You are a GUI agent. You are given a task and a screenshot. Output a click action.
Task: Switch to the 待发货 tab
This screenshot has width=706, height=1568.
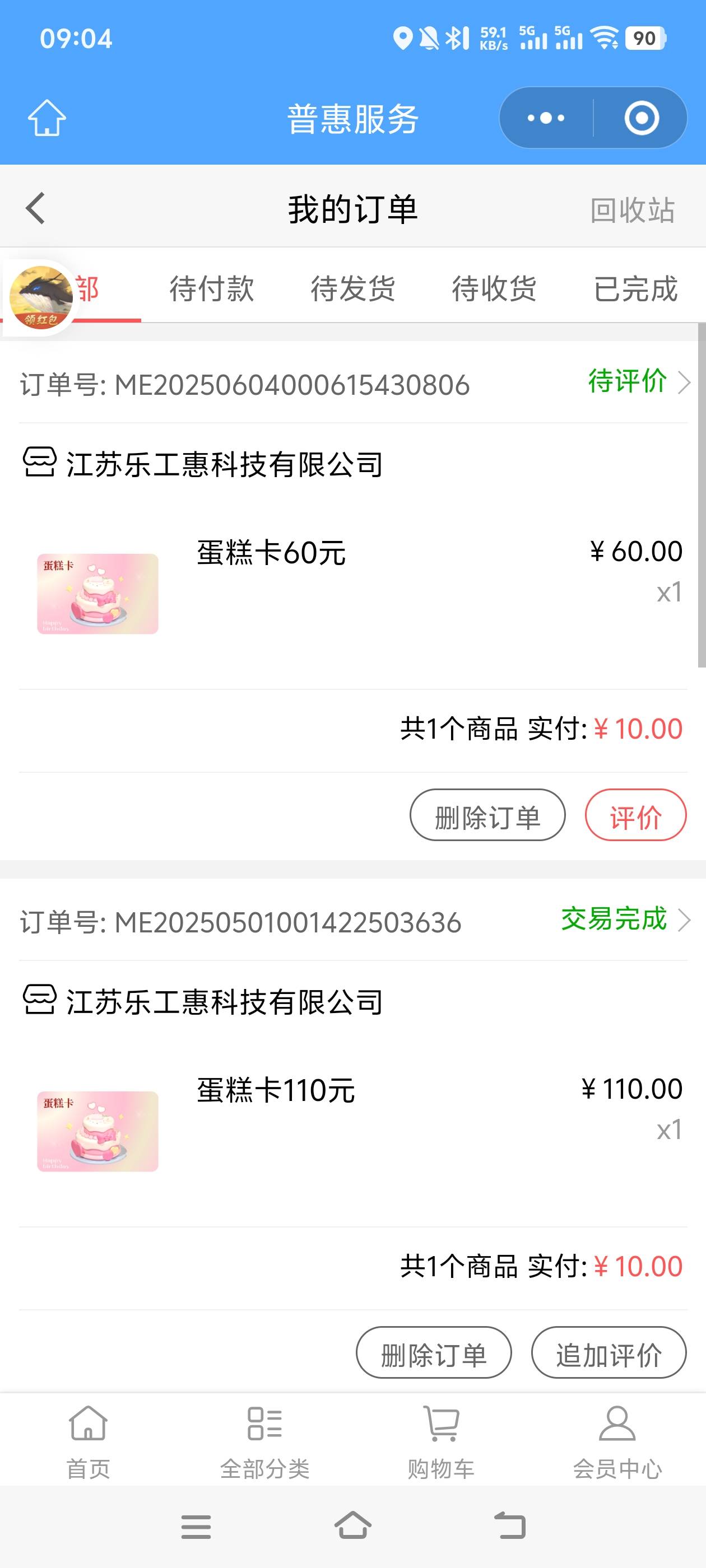(352, 288)
